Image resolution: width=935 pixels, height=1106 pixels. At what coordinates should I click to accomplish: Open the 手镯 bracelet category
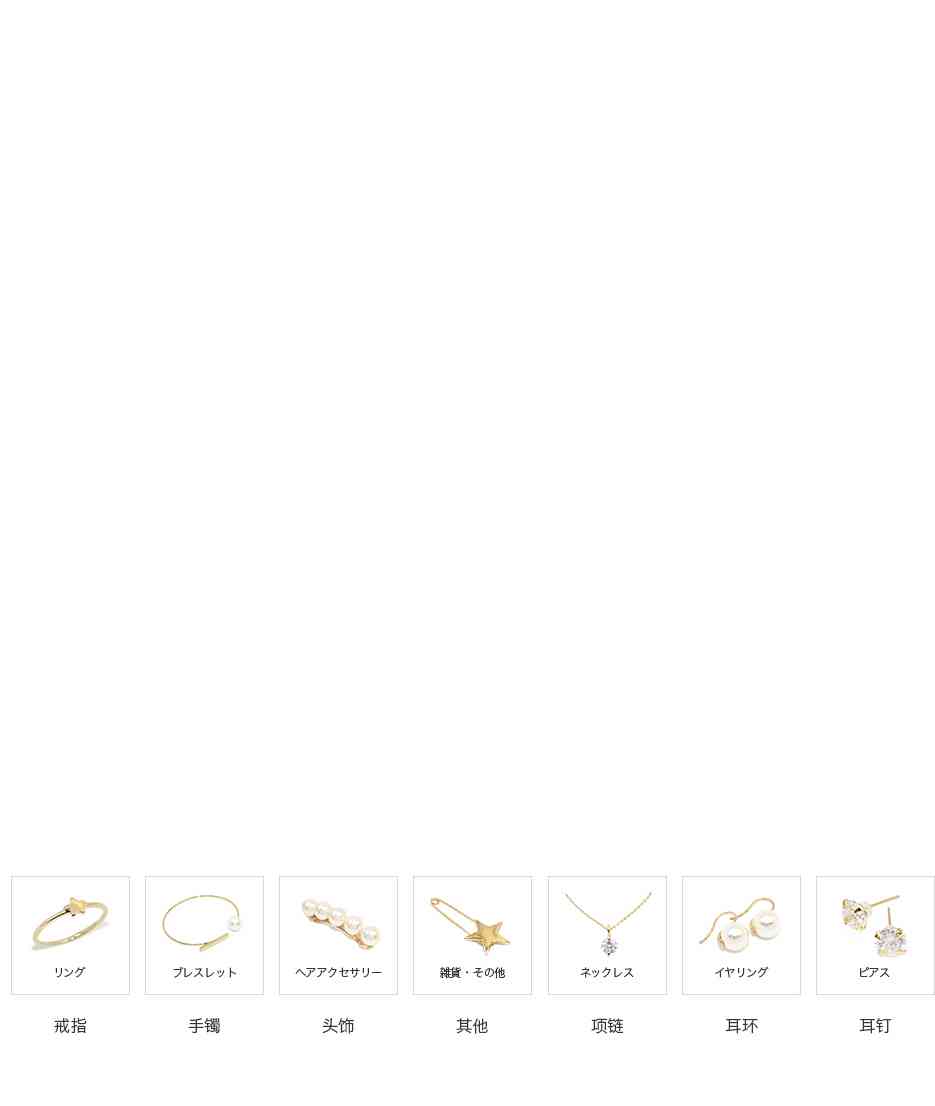click(204, 935)
